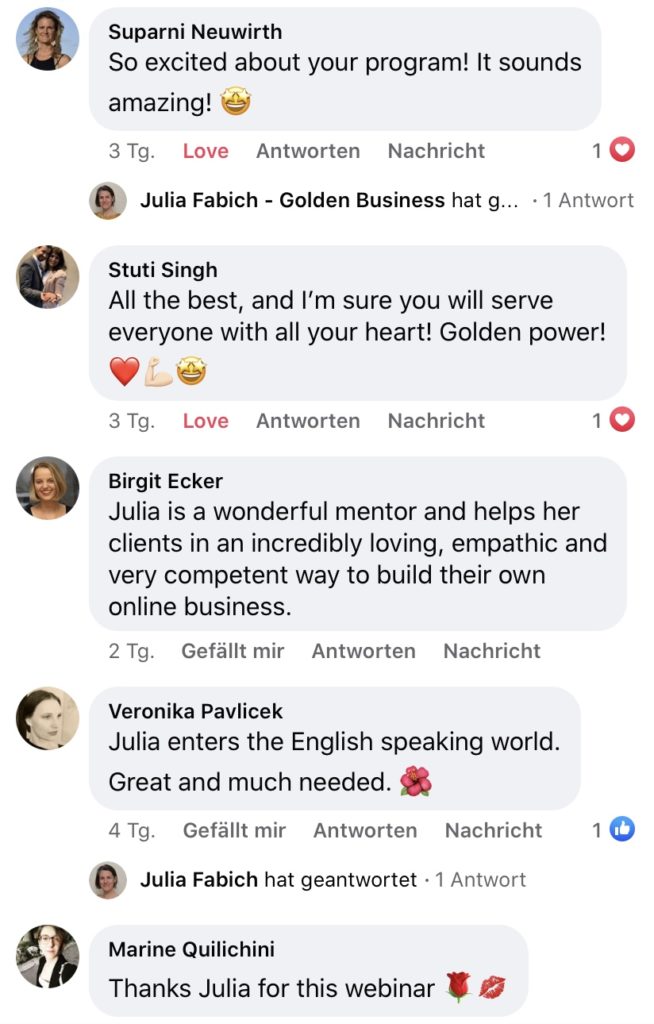Reply to Suparni Neuwirth's comment via Antworten
This screenshot has height=1024, width=654.
pyautogui.click(x=308, y=151)
